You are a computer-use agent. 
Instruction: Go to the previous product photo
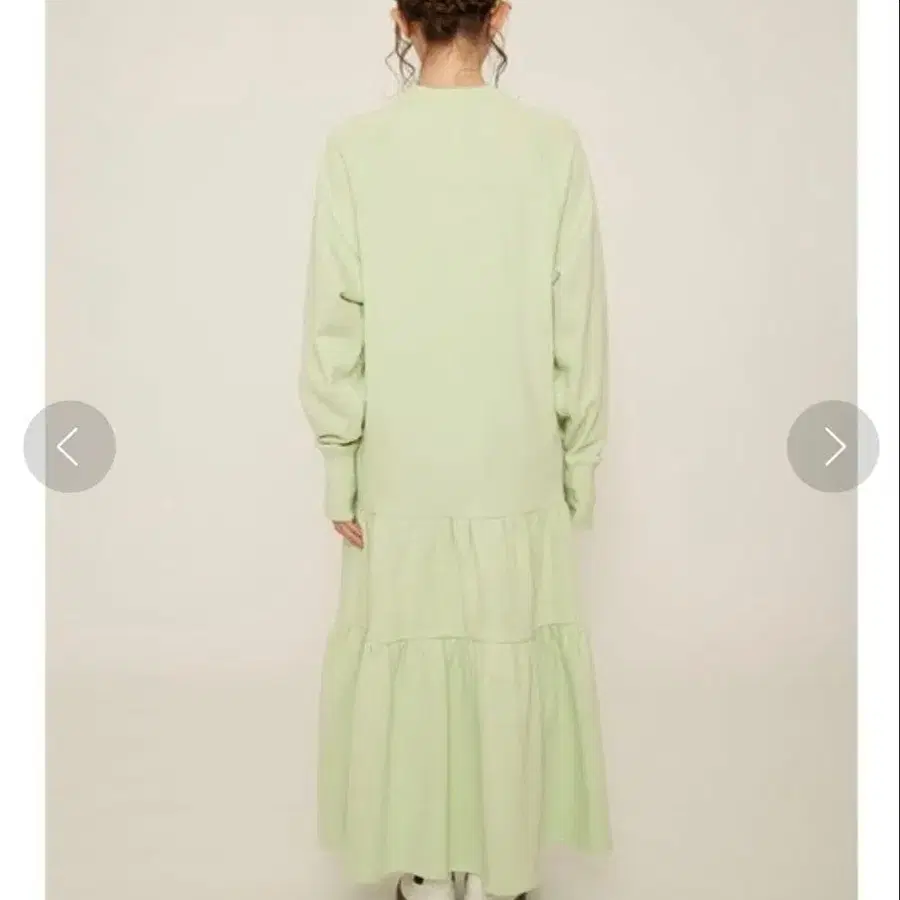coord(69,447)
